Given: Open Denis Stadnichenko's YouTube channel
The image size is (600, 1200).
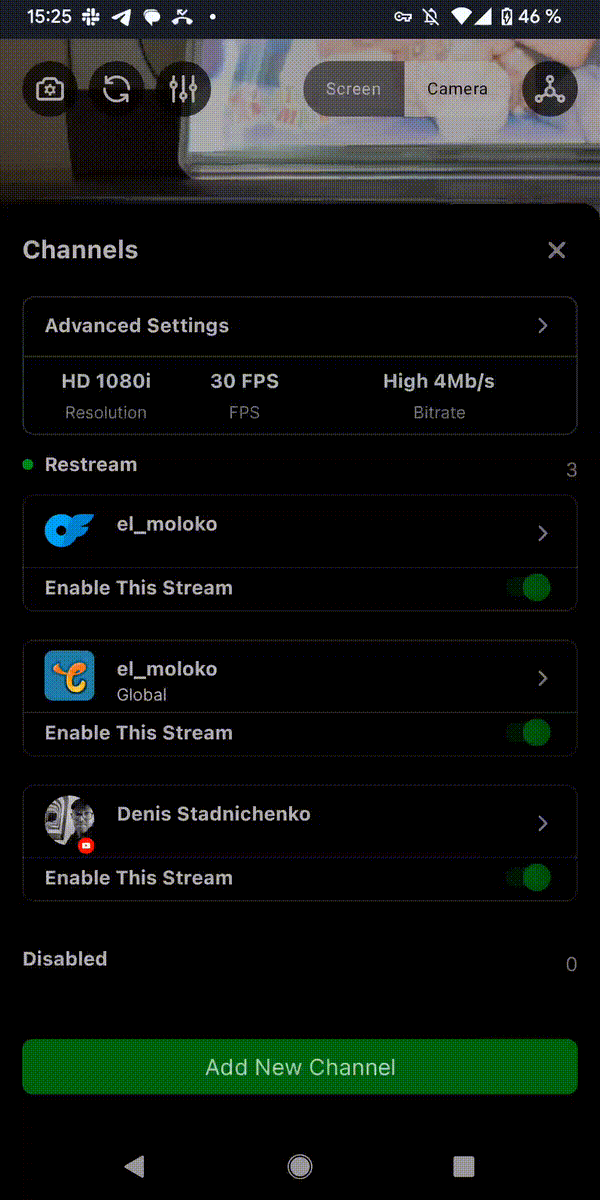Looking at the screenshot, I should 300,823.
